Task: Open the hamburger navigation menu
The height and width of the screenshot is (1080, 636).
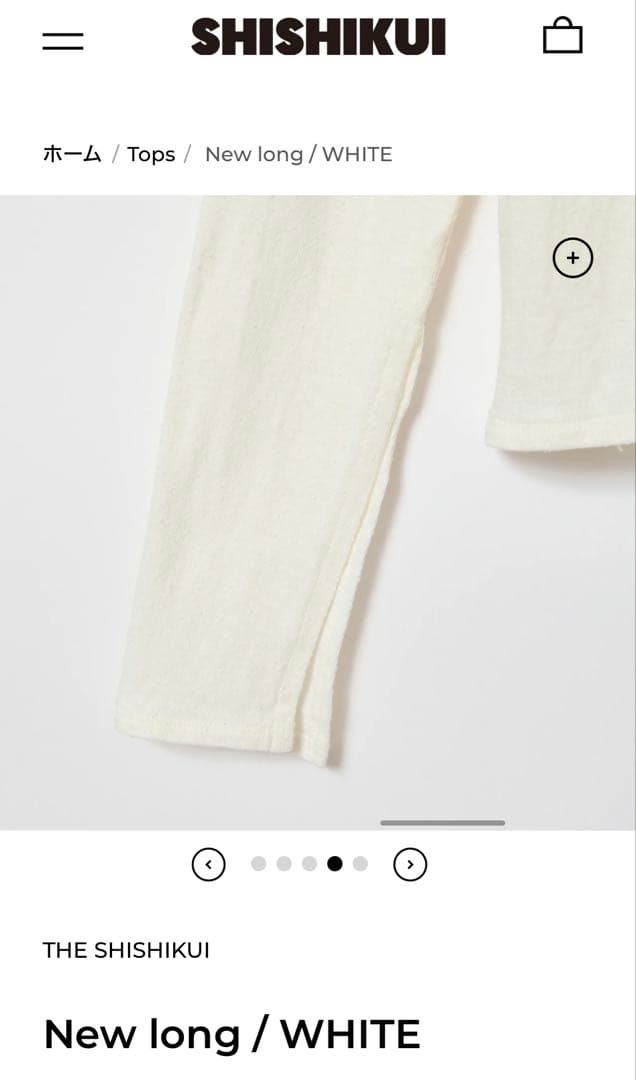Action: (63, 40)
